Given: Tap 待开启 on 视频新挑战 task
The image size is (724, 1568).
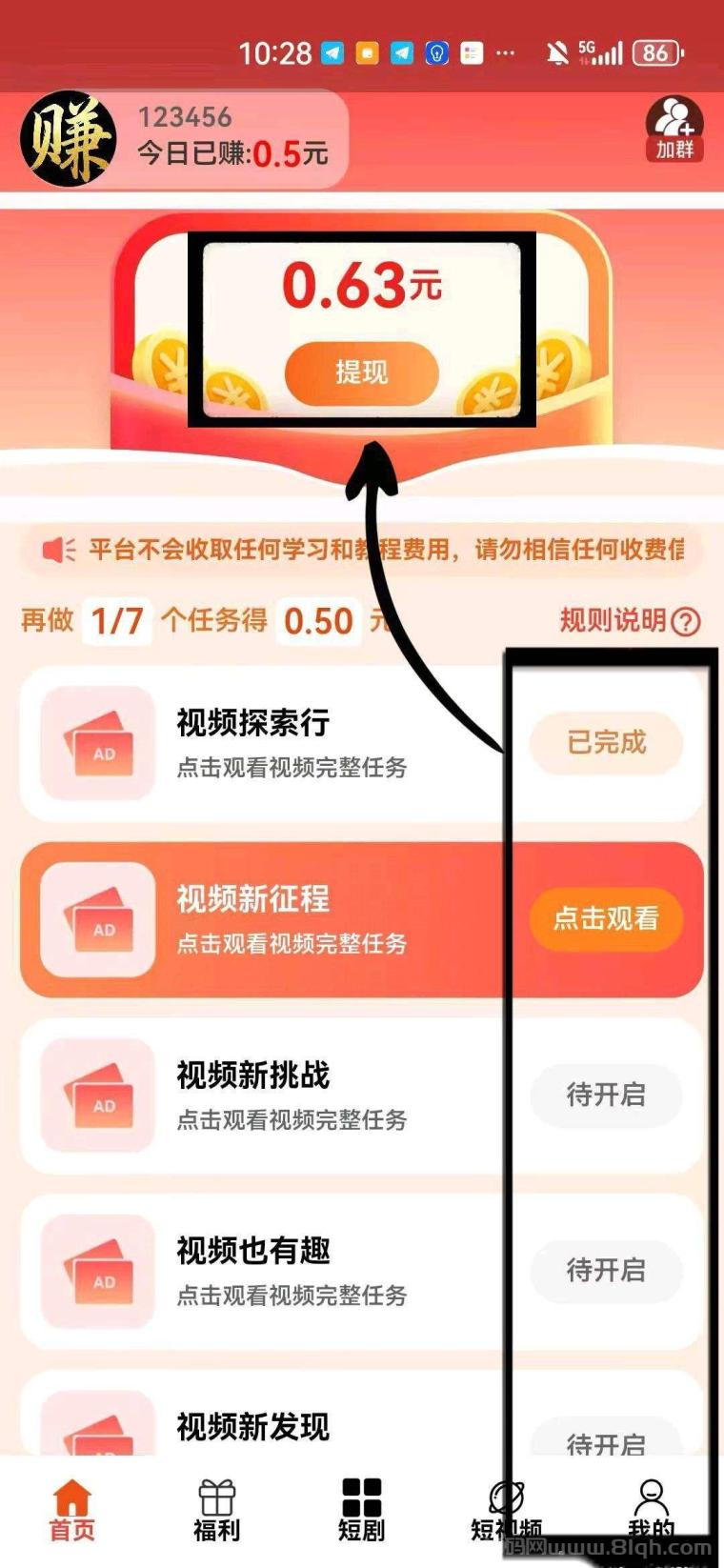Looking at the screenshot, I should [x=606, y=1095].
